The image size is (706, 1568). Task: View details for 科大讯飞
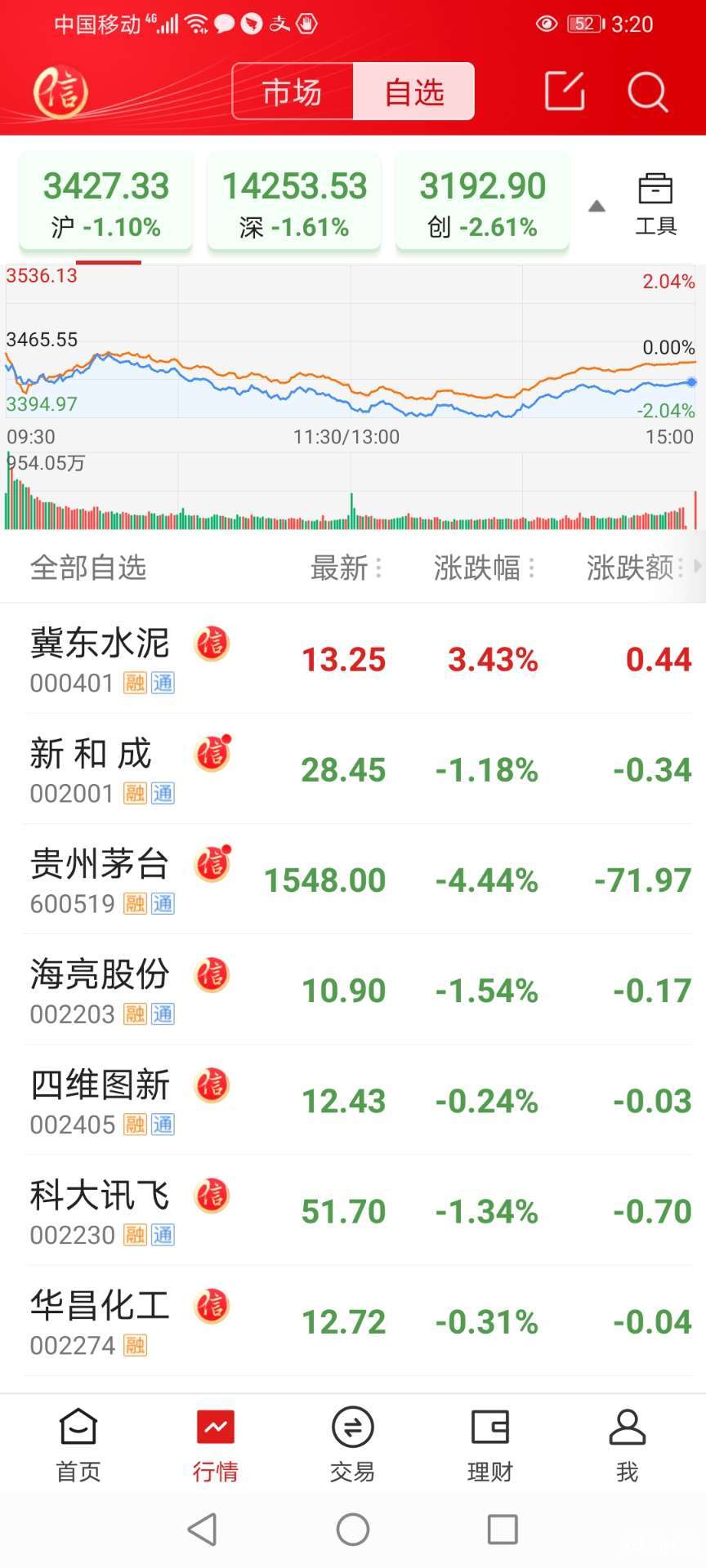(353, 1210)
